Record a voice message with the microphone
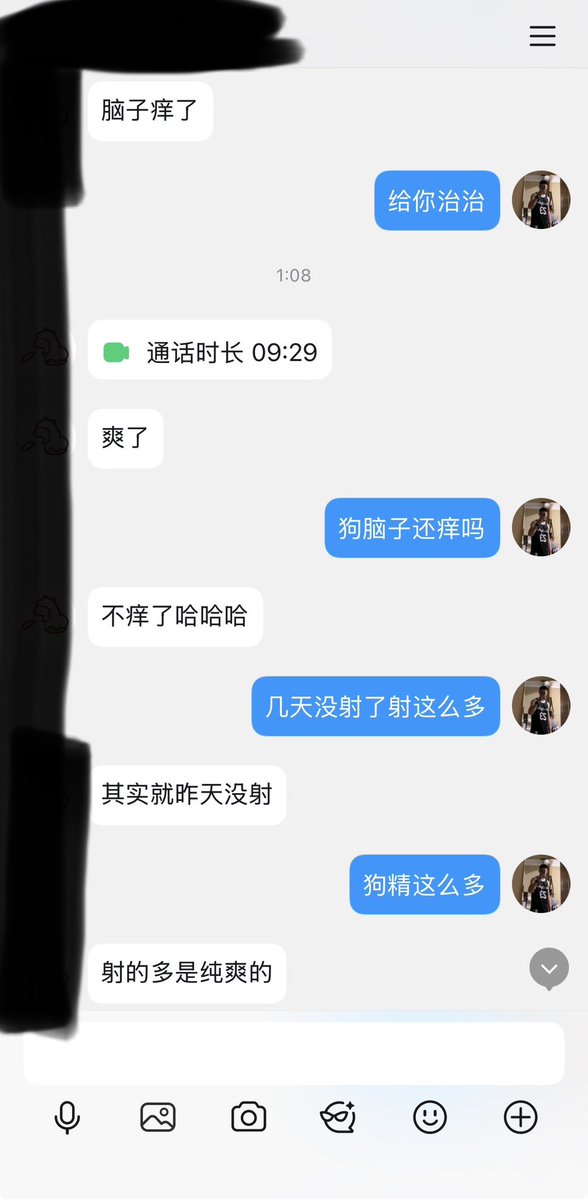This screenshot has width=588, height=1199. (x=67, y=1117)
